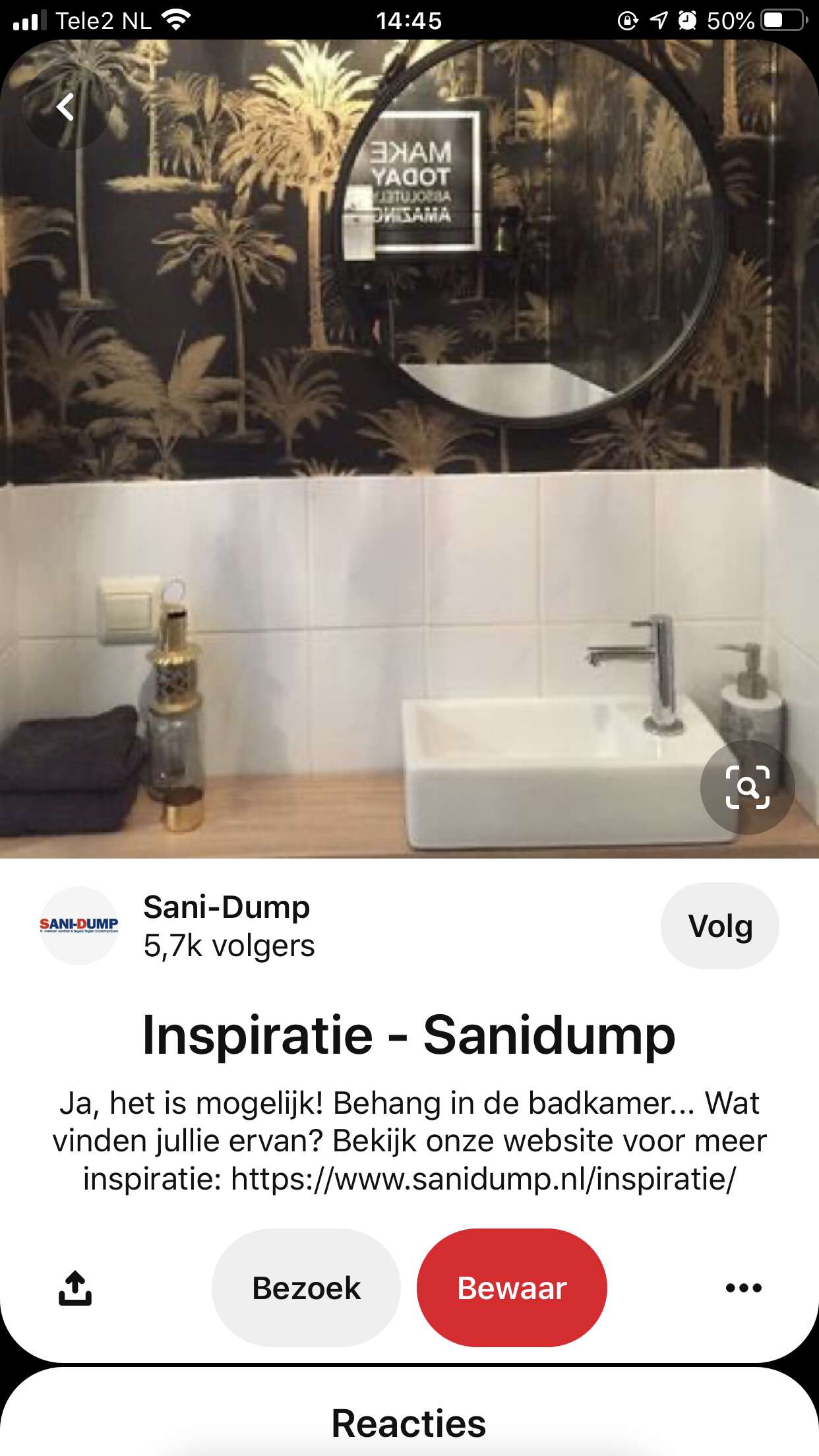Save the pin with Bewaar
Screen dimensions: 819x1456
(512, 1288)
